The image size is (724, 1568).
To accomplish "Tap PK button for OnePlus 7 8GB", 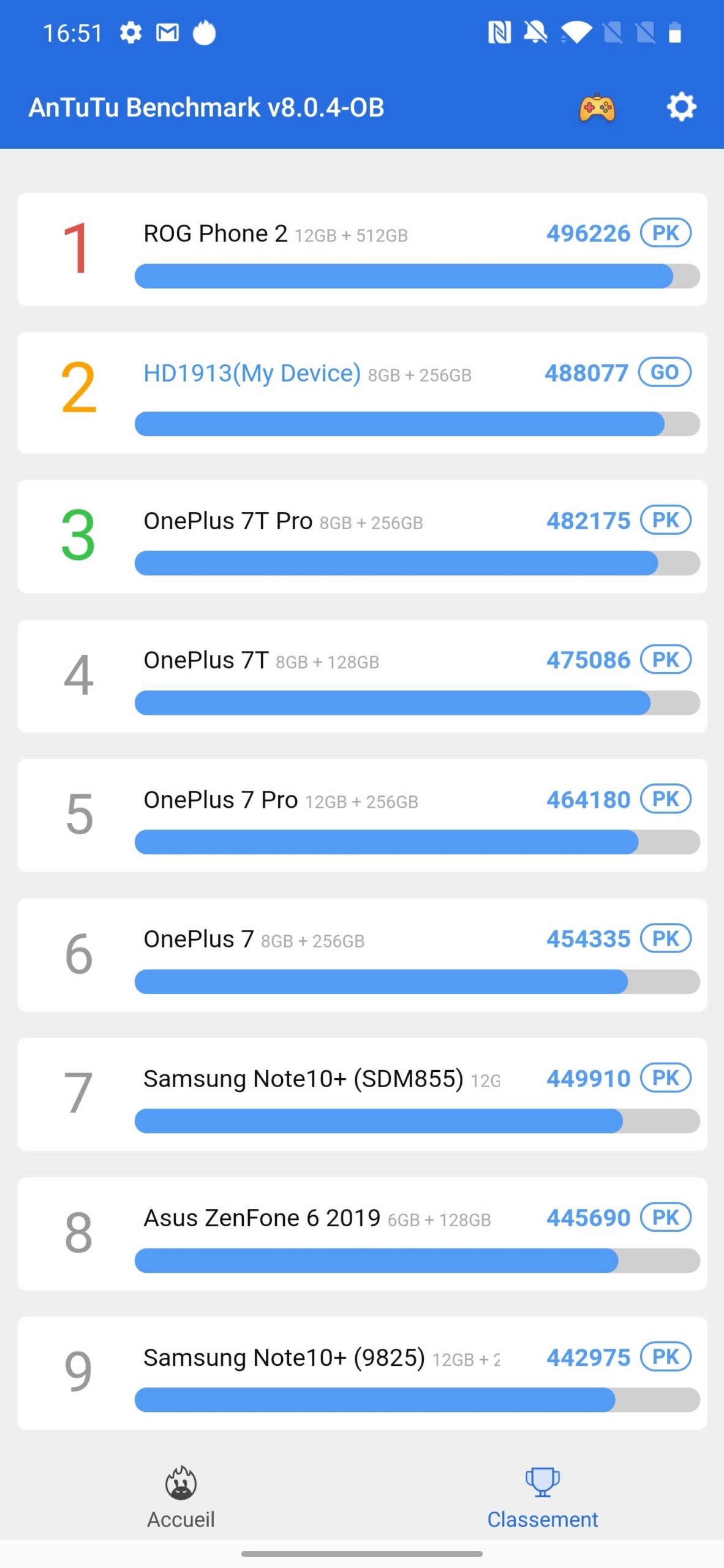I will pos(666,938).
